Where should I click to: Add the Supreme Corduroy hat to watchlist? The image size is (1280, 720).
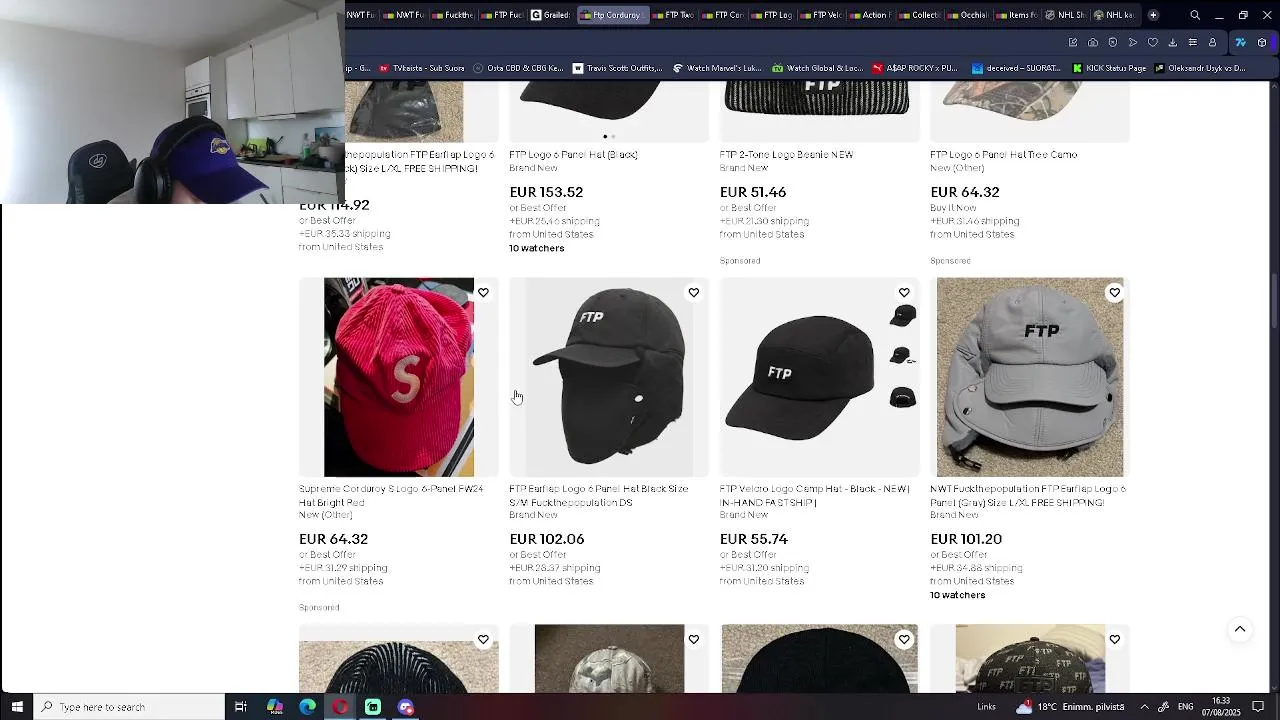(483, 293)
